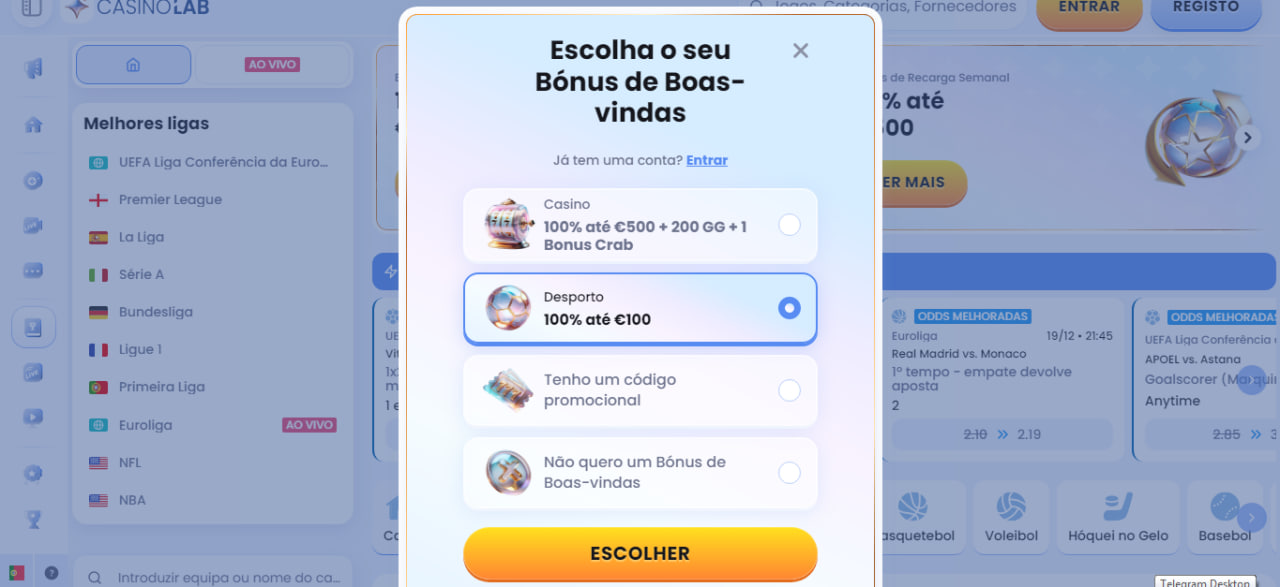Open La Liga league
The image size is (1280, 587).
(x=141, y=237)
